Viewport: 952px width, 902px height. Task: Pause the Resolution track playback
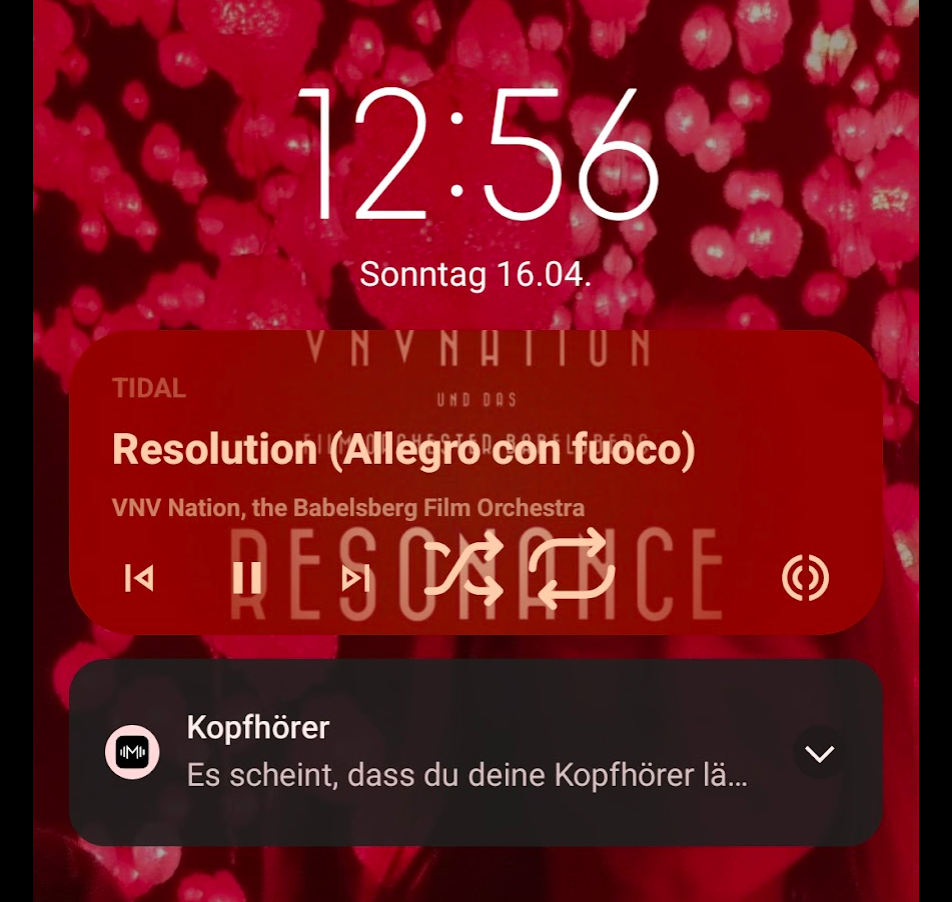pyautogui.click(x=247, y=578)
